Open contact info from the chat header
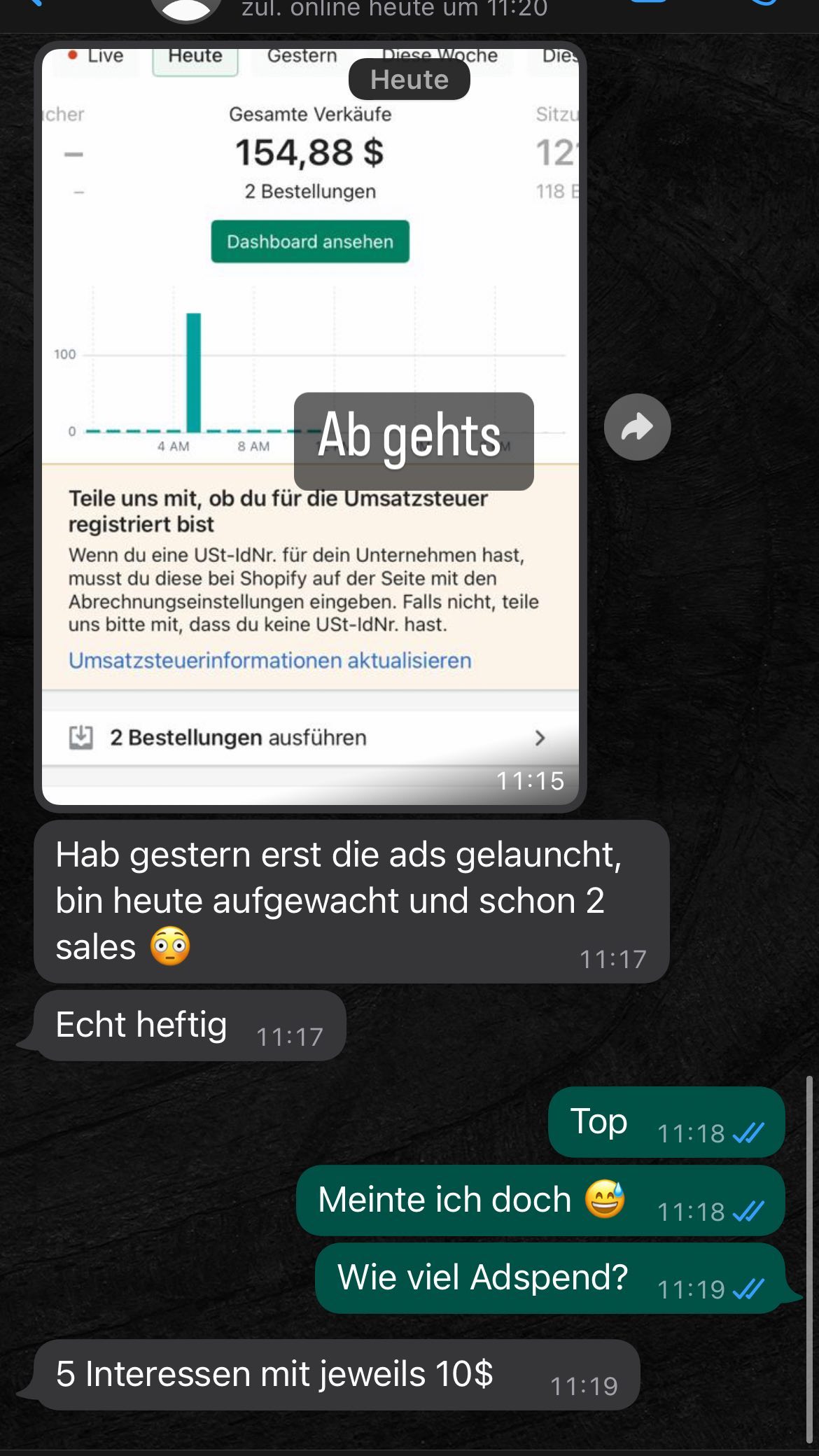819x1456 pixels. (393, 10)
